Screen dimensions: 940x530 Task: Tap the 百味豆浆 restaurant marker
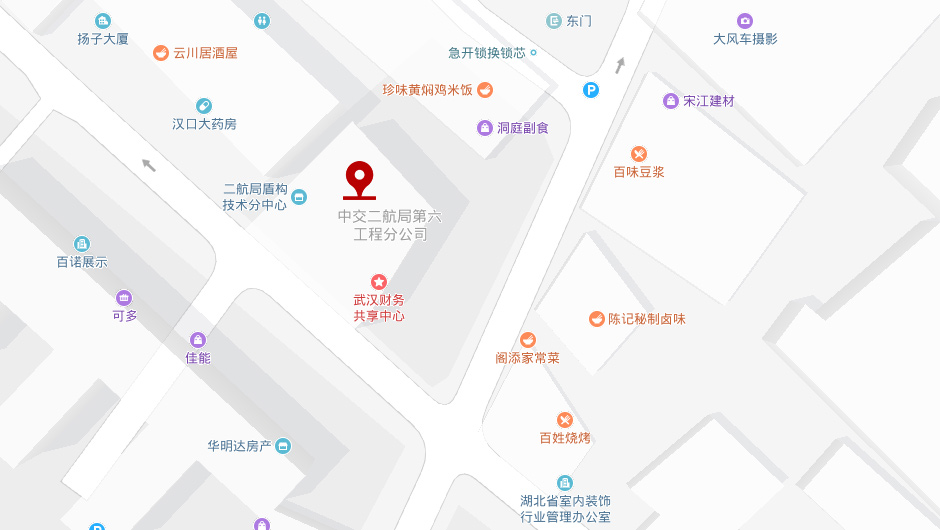(639, 154)
